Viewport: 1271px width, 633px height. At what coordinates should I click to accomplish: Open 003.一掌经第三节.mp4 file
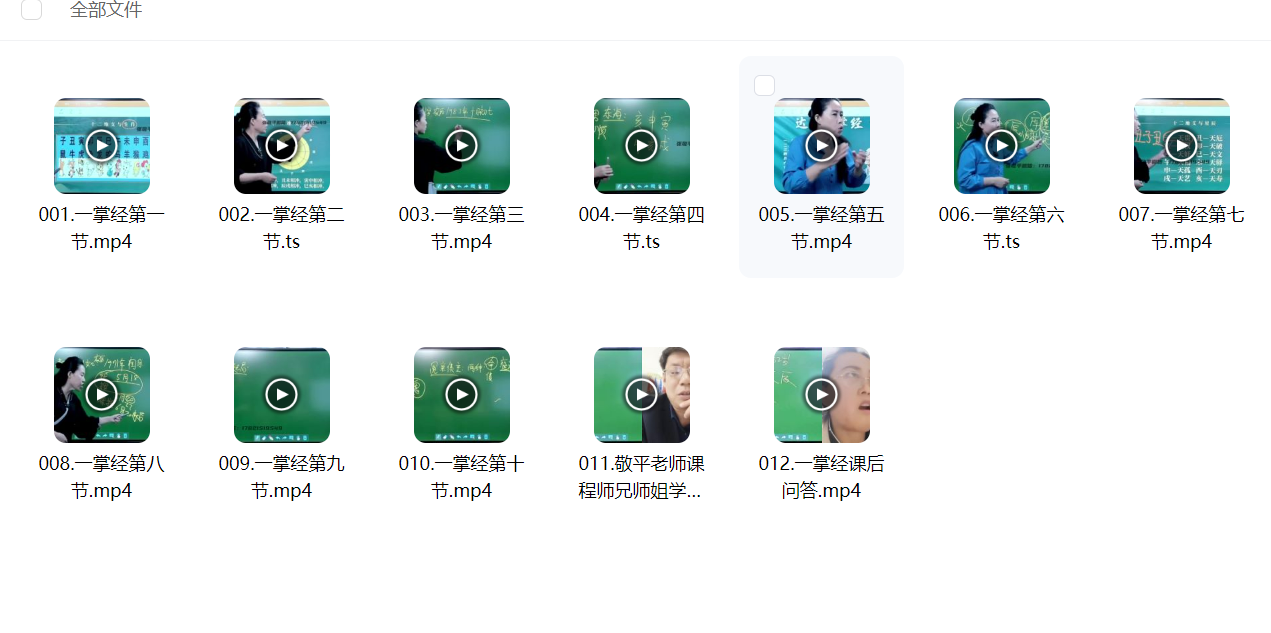[461, 146]
